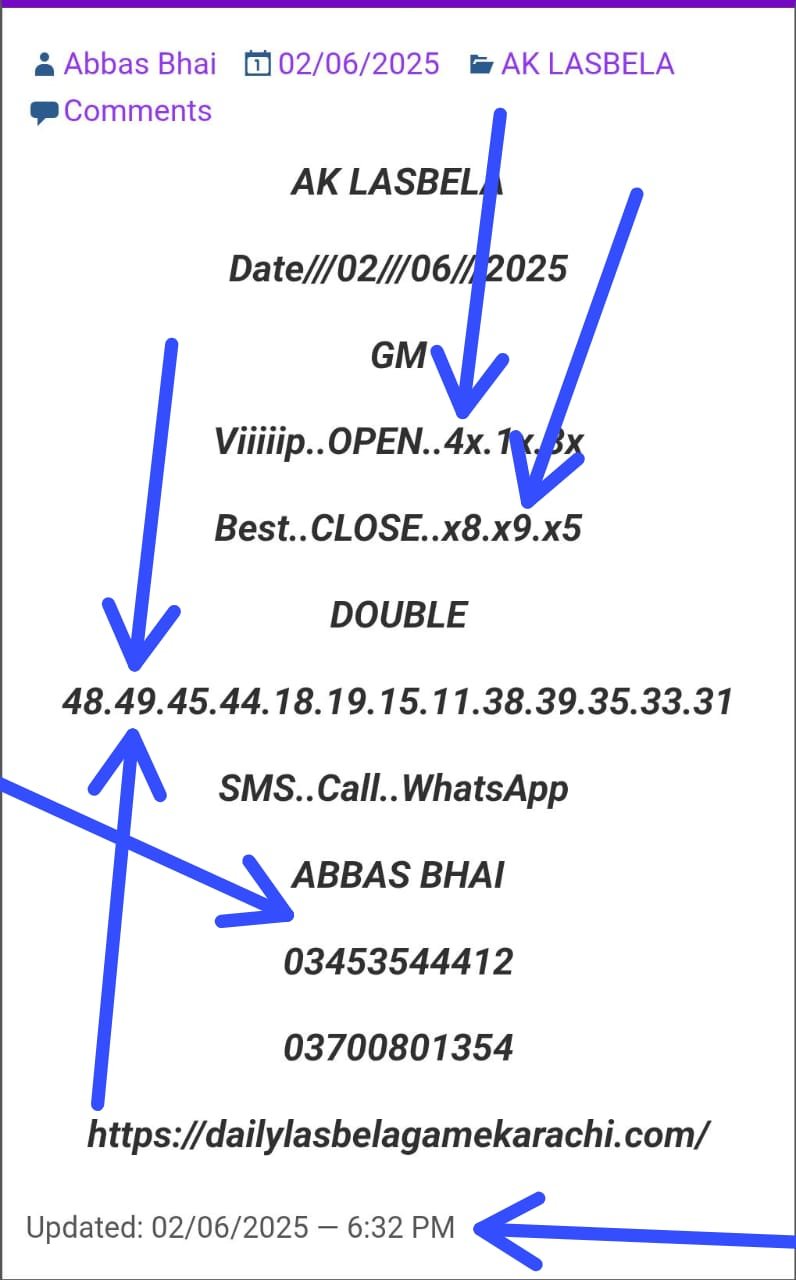Jump to the Comments section link
This screenshot has height=1280, width=796.
click(x=138, y=110)
